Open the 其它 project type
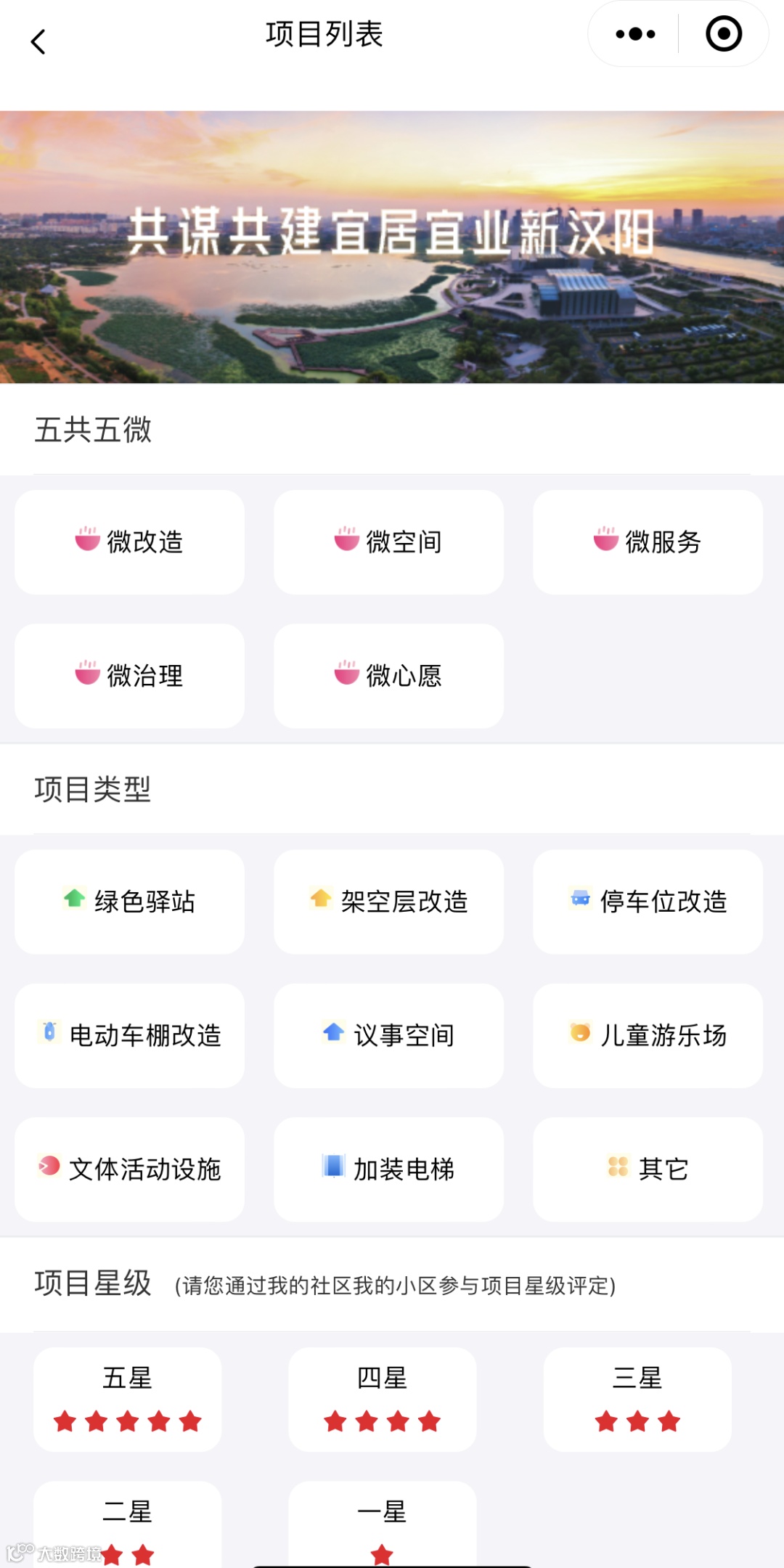 (648, 1169)
